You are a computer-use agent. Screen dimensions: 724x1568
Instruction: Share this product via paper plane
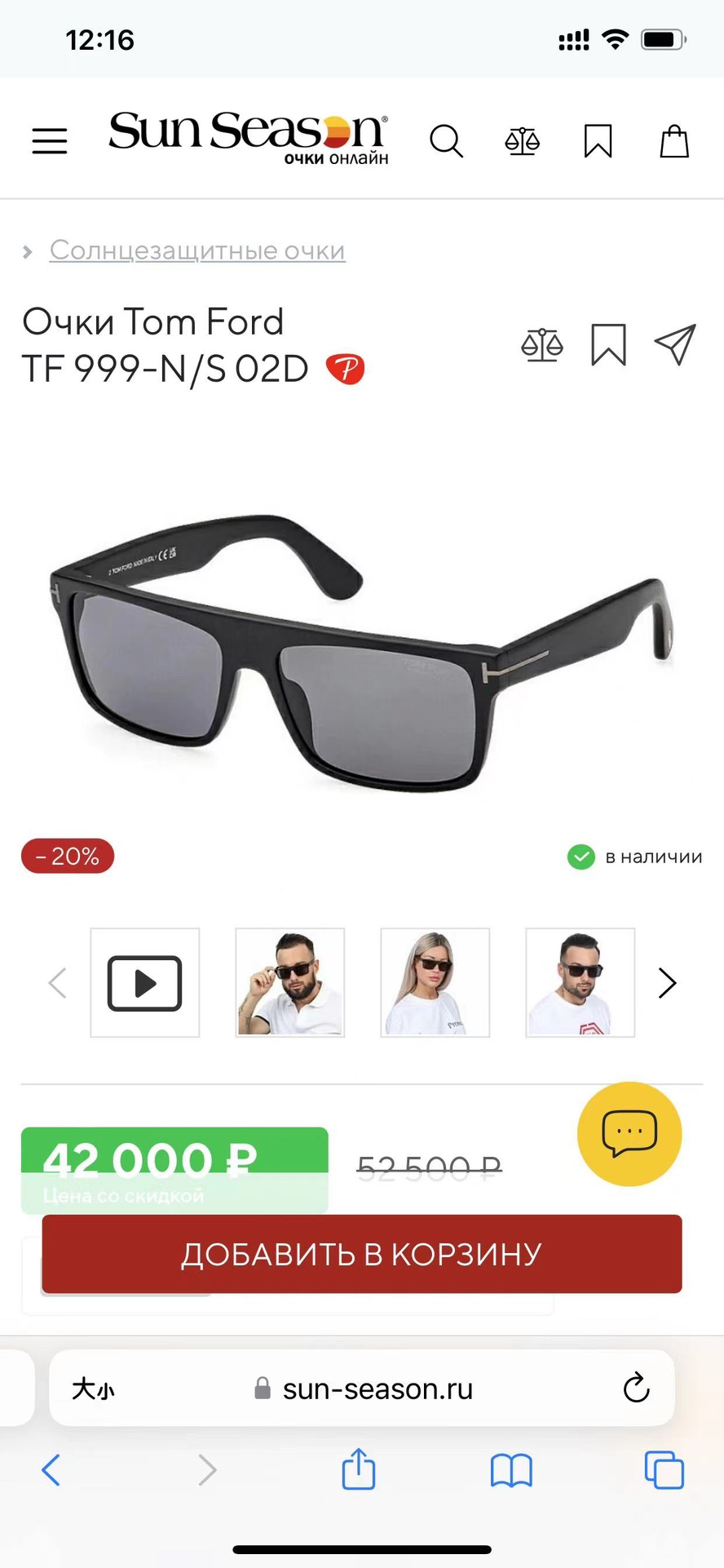click(675, 345)
